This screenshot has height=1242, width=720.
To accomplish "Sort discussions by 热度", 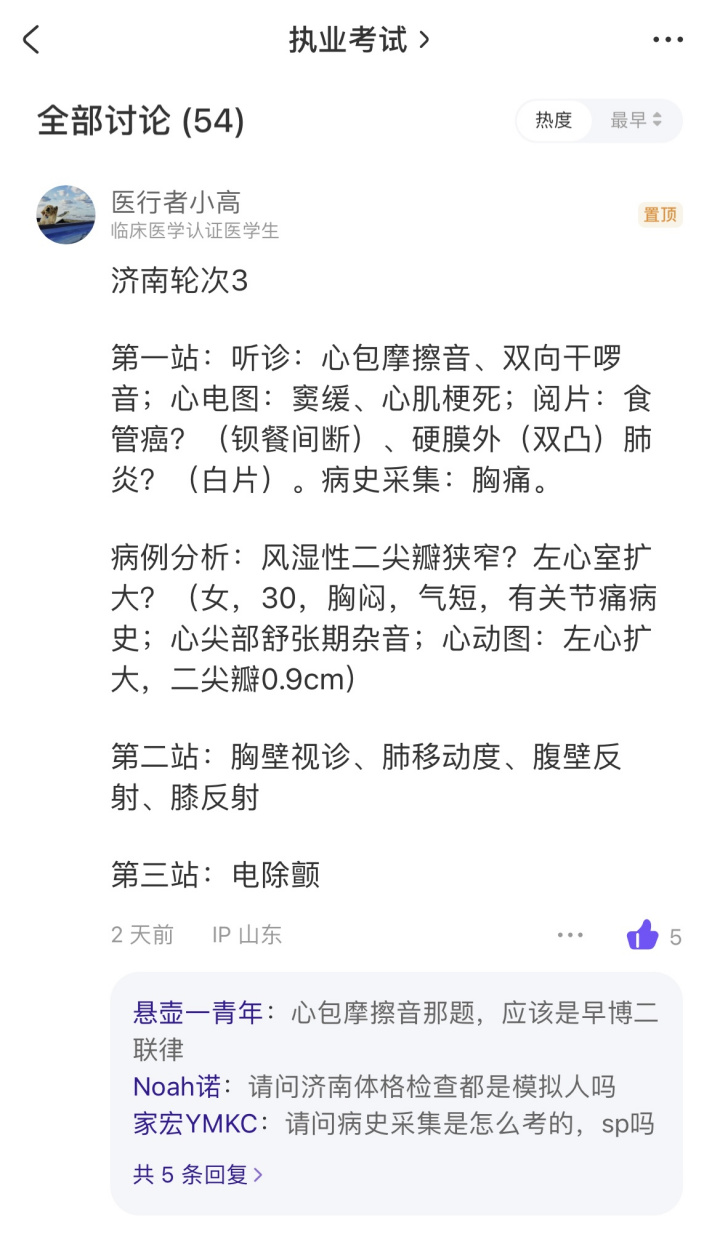I will (553, 121).
